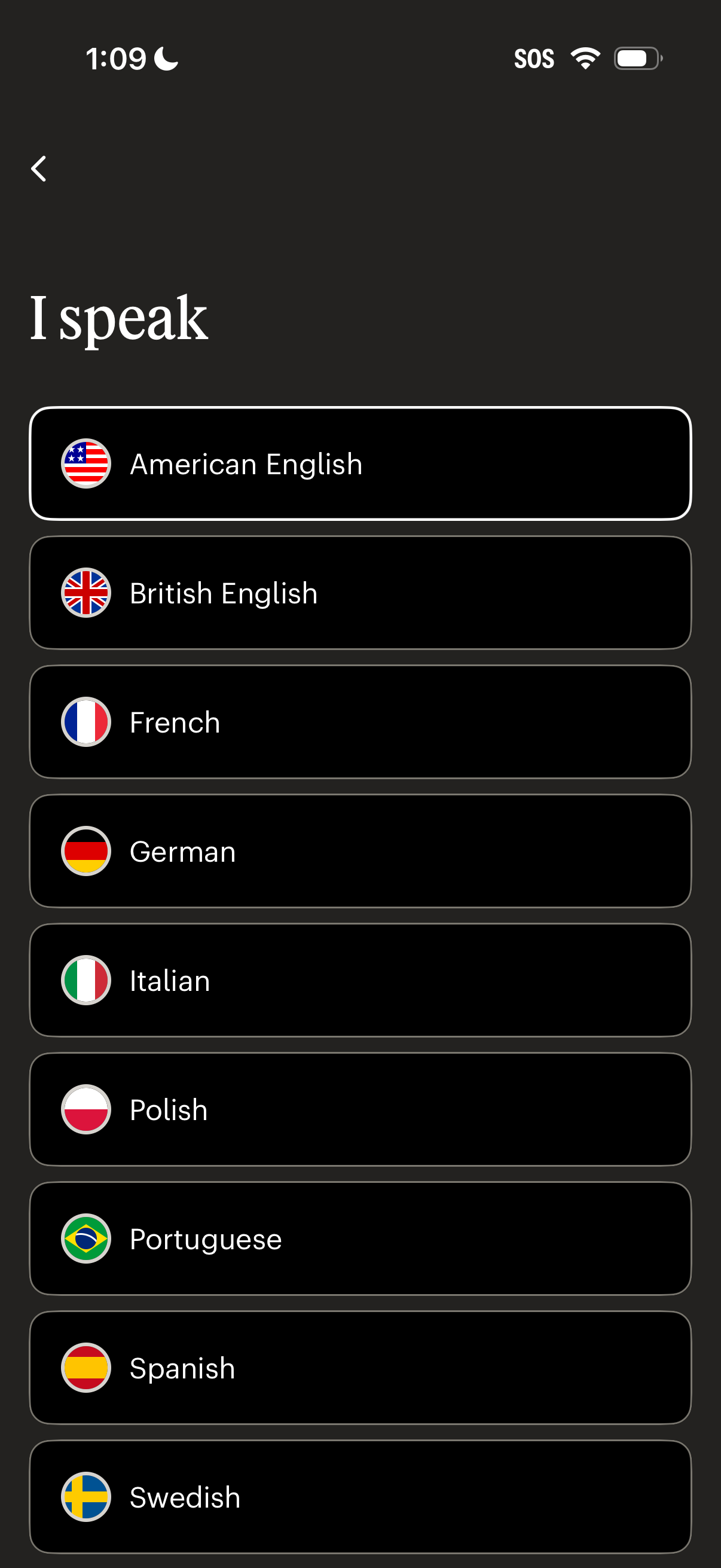The image size is (721, 1568).
Task: Go back using the chevron arrow
Action: 39,169
